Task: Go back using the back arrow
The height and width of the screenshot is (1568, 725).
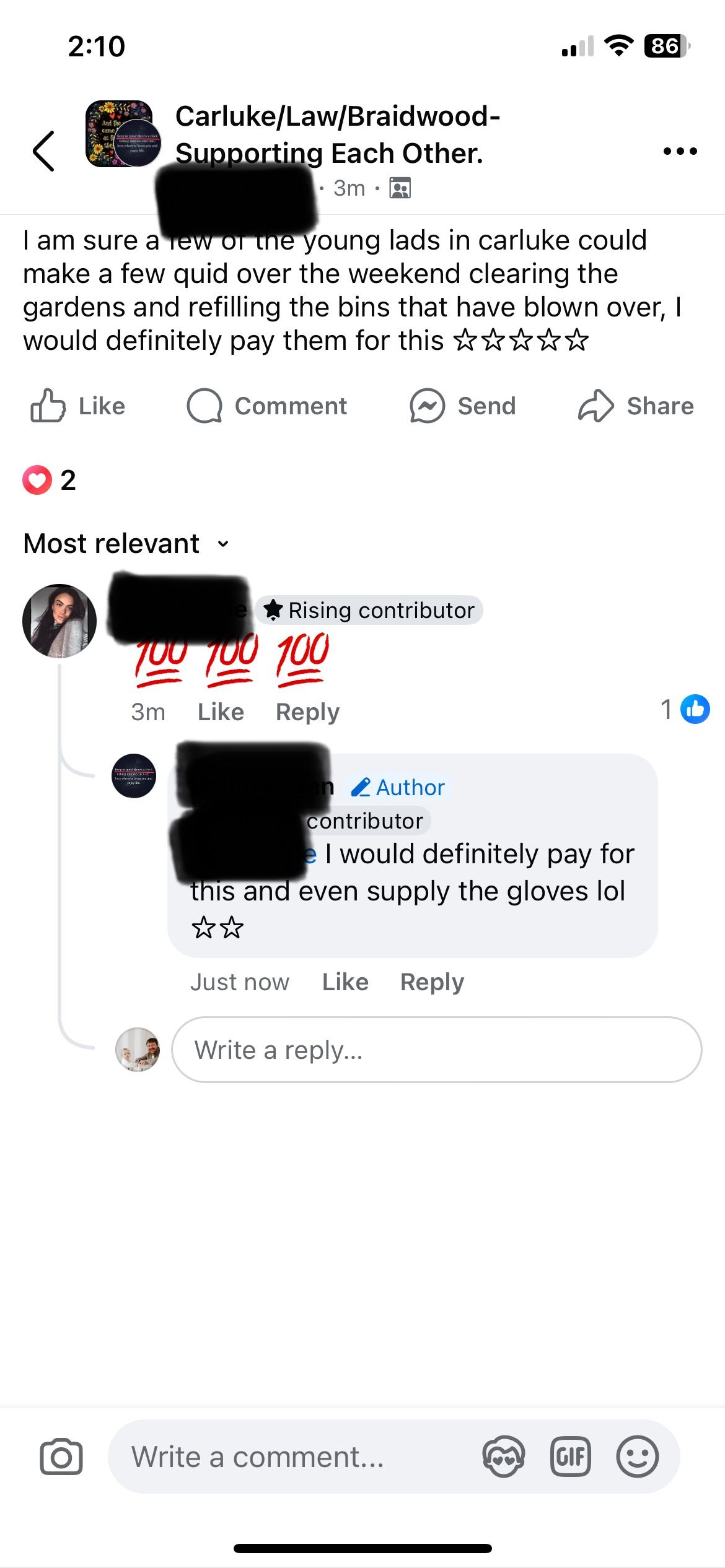Action: [43, 151]
